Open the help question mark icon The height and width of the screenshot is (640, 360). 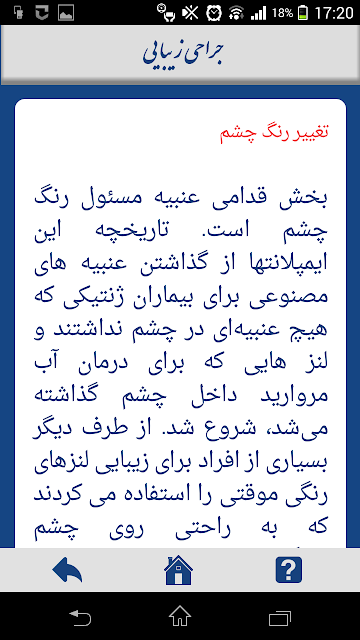(289, 570)
